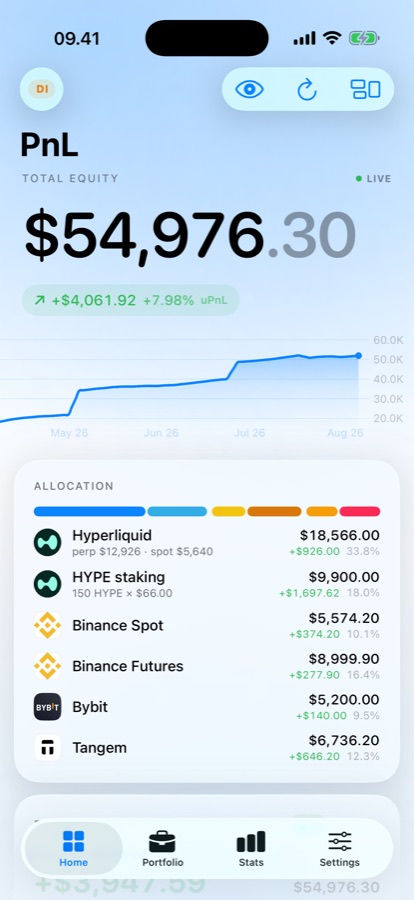The image size is (414, 900).
Task: Go to the Settings tab
Action: (x=339, y=848)
